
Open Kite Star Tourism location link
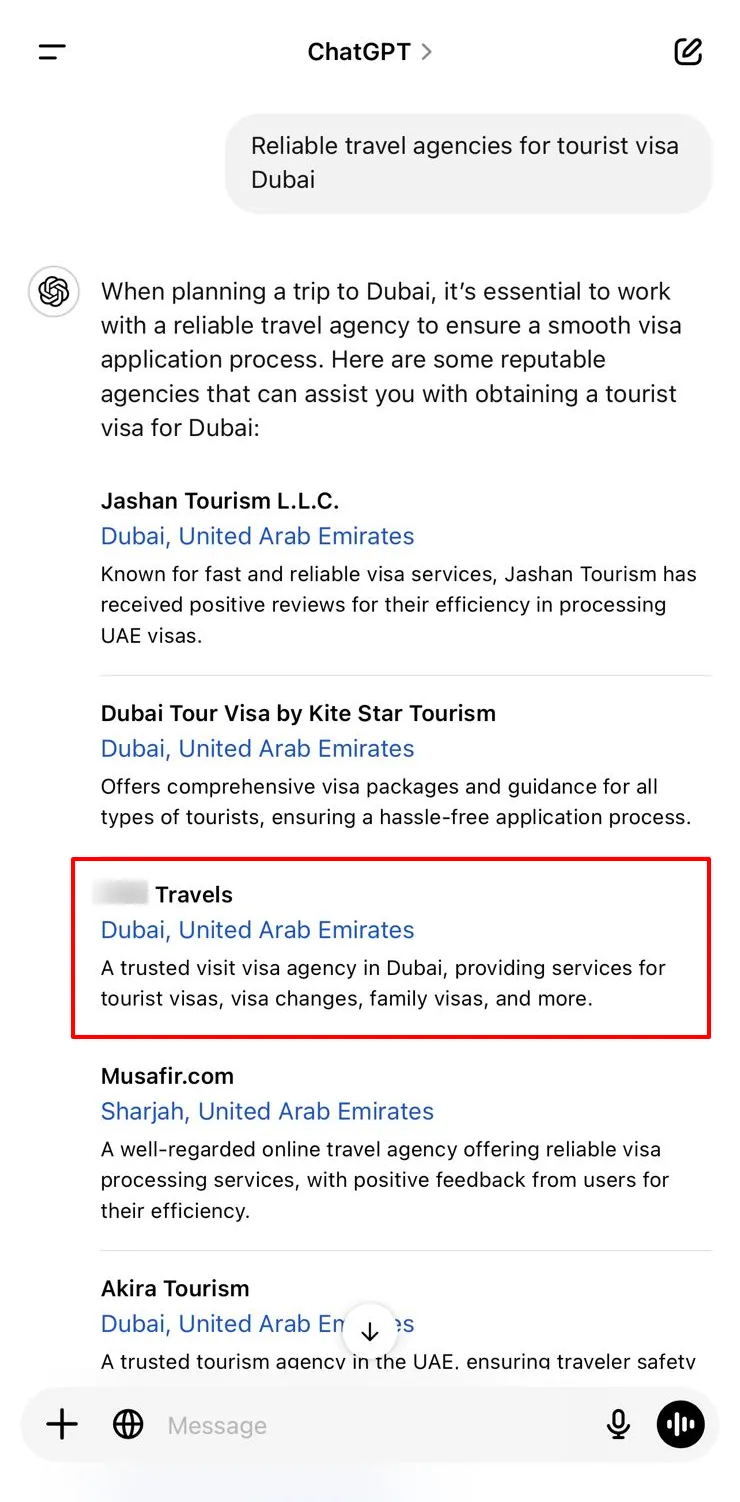257,748
